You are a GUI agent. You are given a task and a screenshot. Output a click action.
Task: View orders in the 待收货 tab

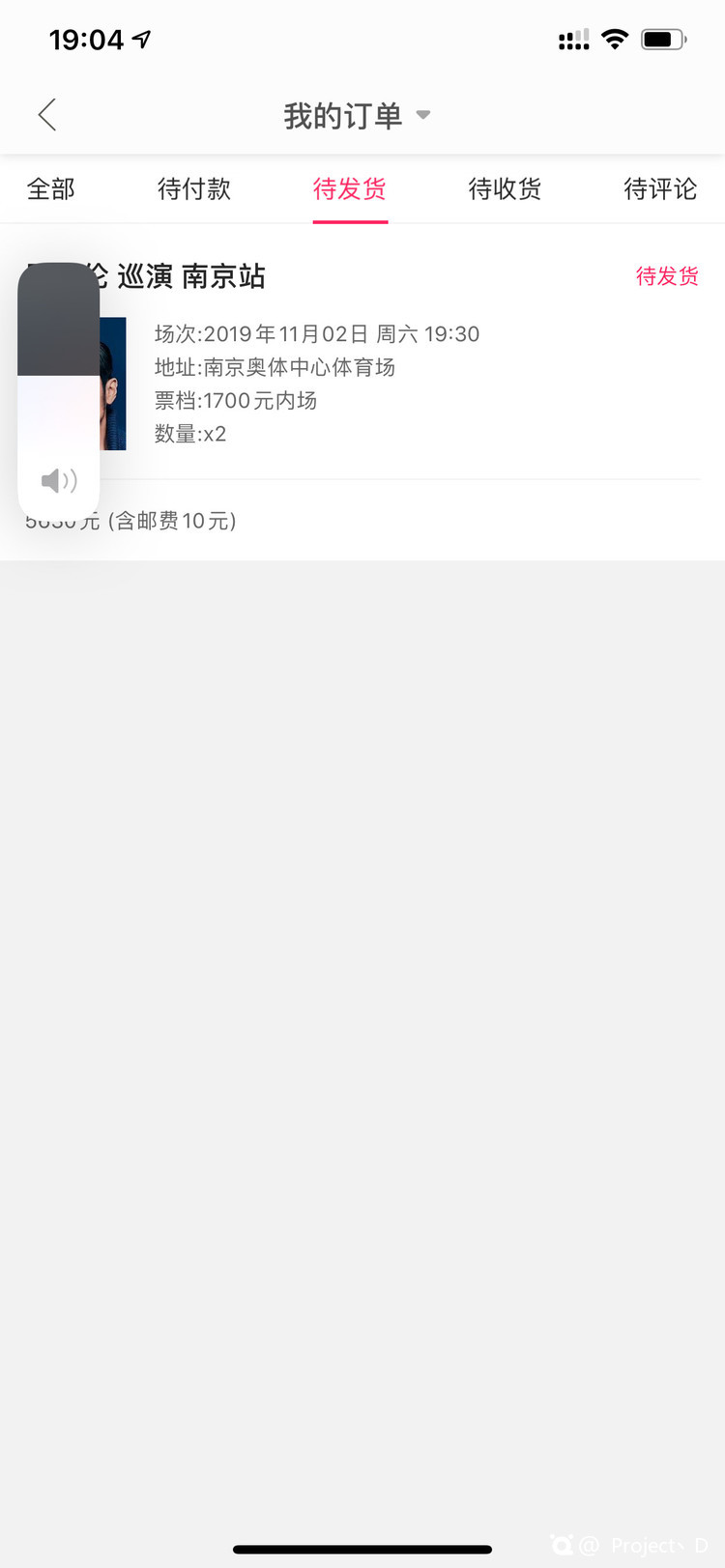coord(505,189)
